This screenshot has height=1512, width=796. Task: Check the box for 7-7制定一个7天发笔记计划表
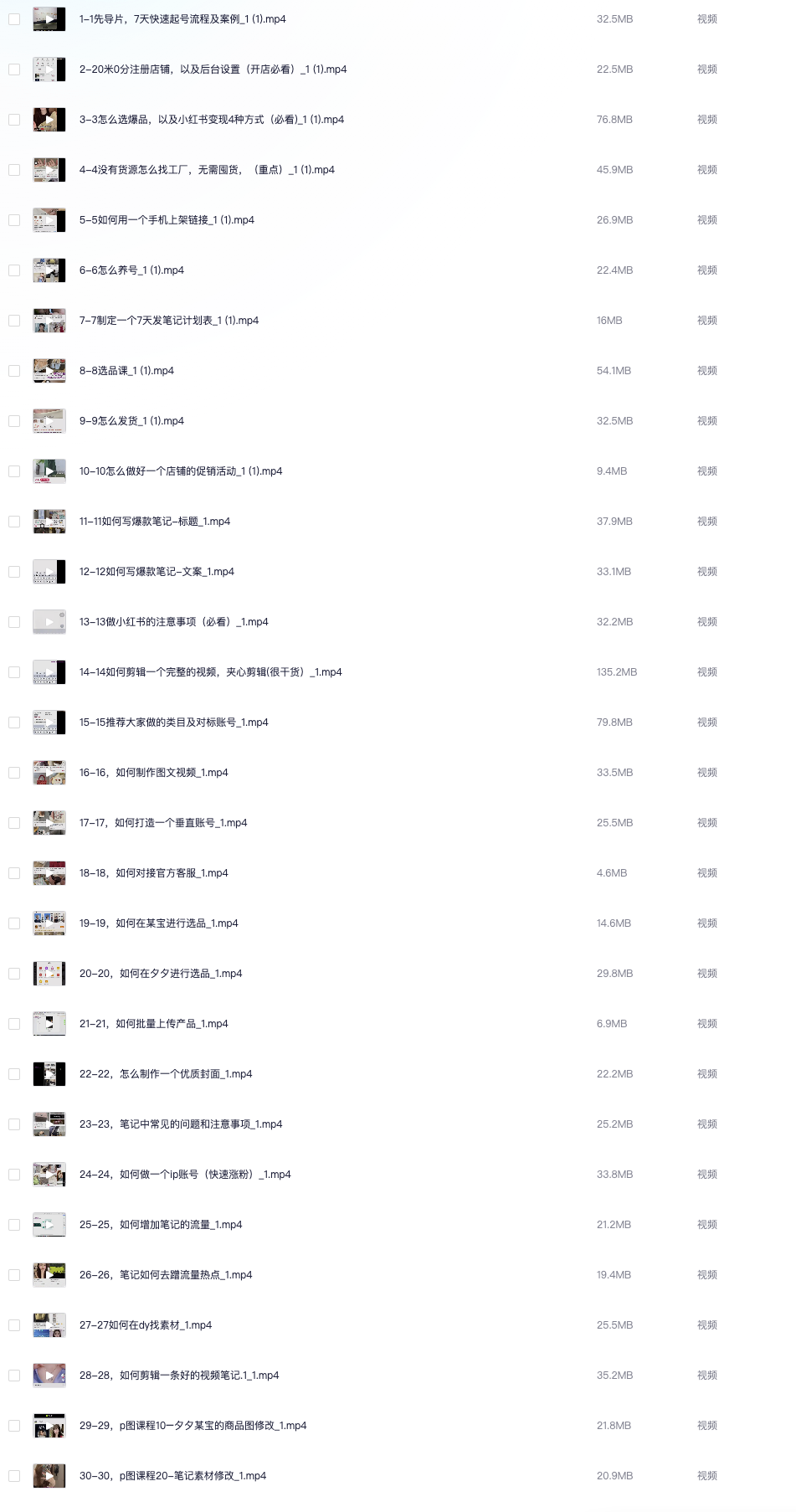point(14,321)
